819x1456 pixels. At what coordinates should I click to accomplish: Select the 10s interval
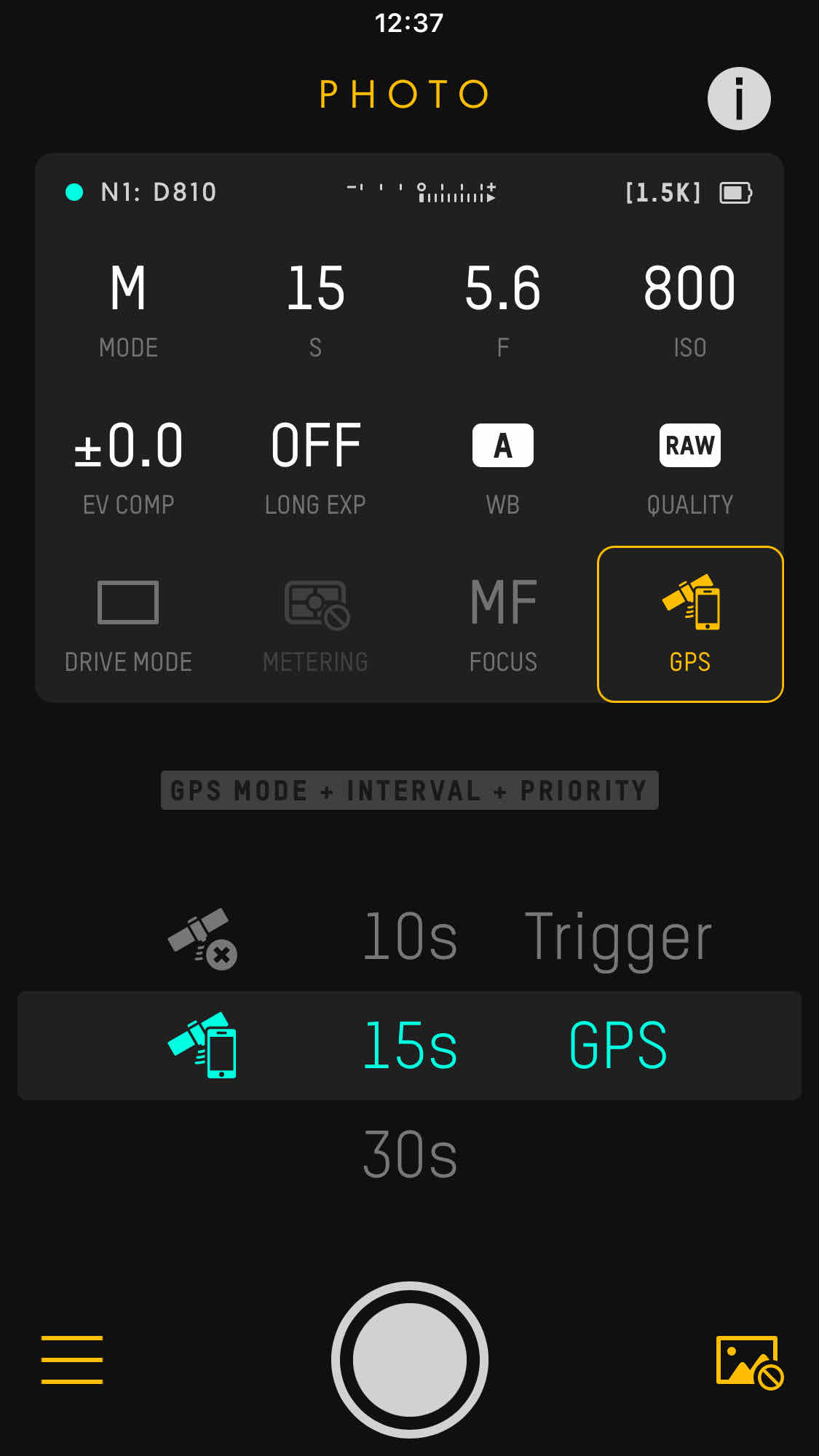(x=410, y=937)
